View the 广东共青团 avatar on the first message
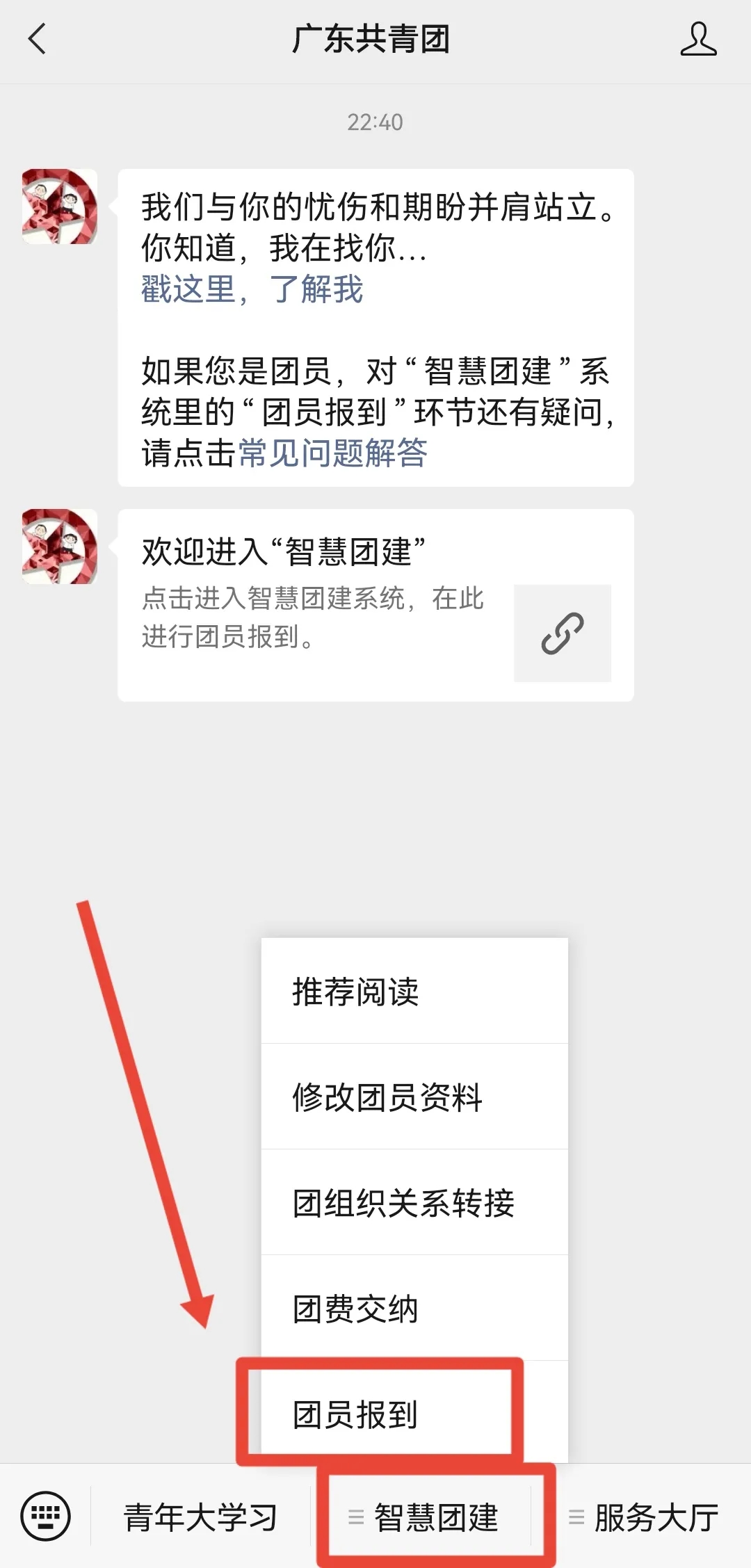 pyautogui.click(x=60, y=207)
